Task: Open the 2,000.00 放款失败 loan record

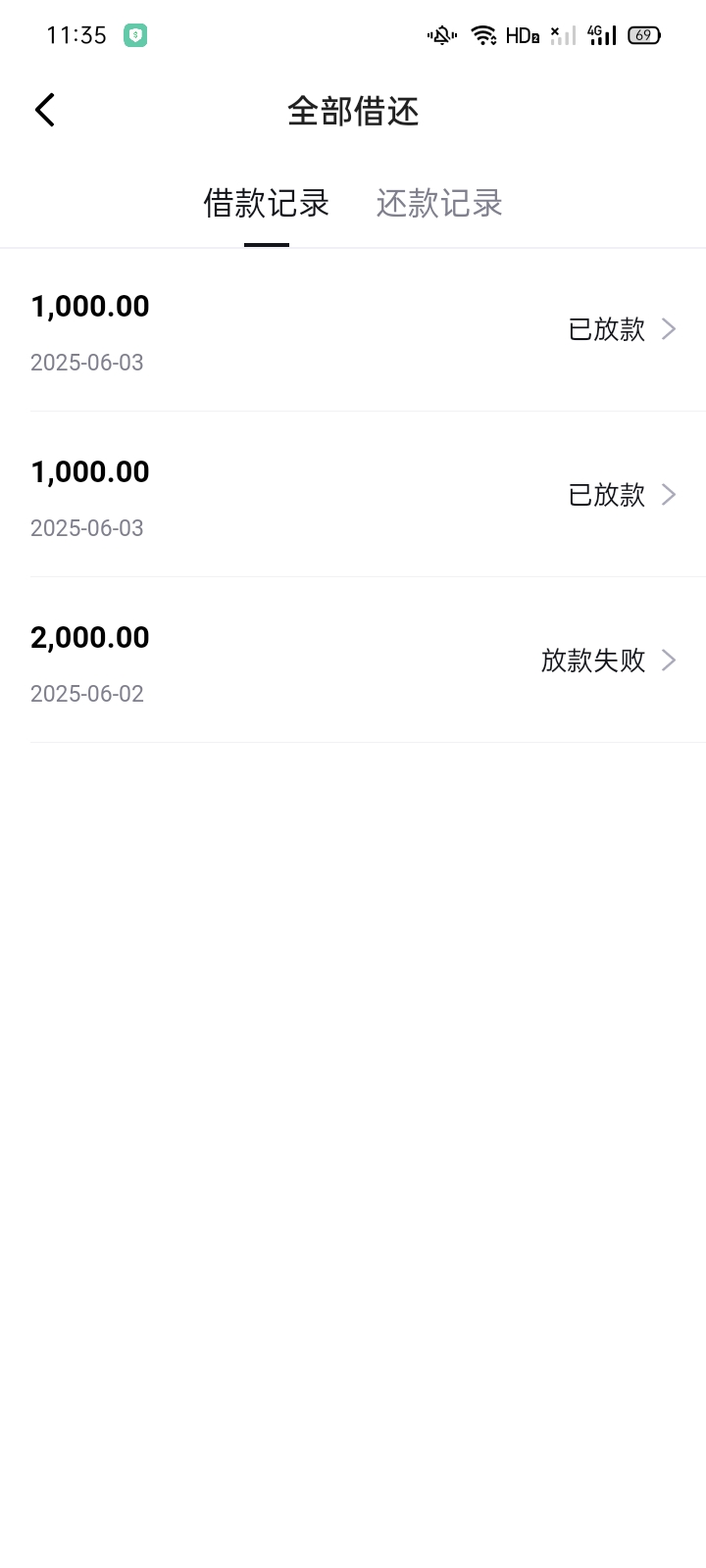Action: (353, 661)
